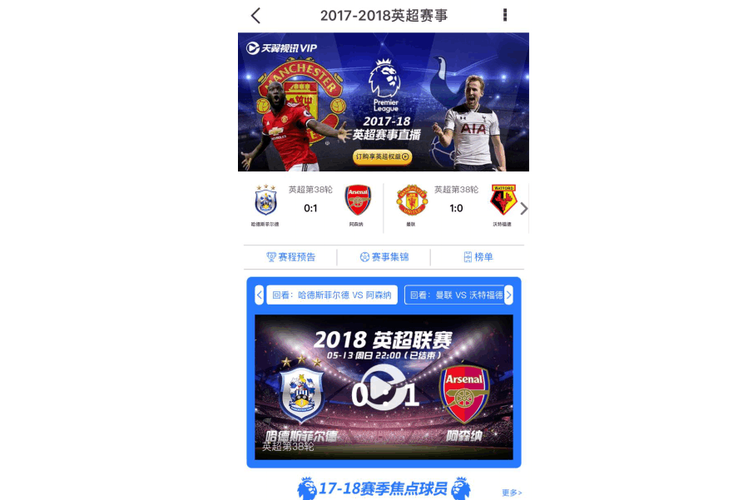Go back using the top-left arrow
The height and width of the screenshot is (500, 743).
click(256, 15)
